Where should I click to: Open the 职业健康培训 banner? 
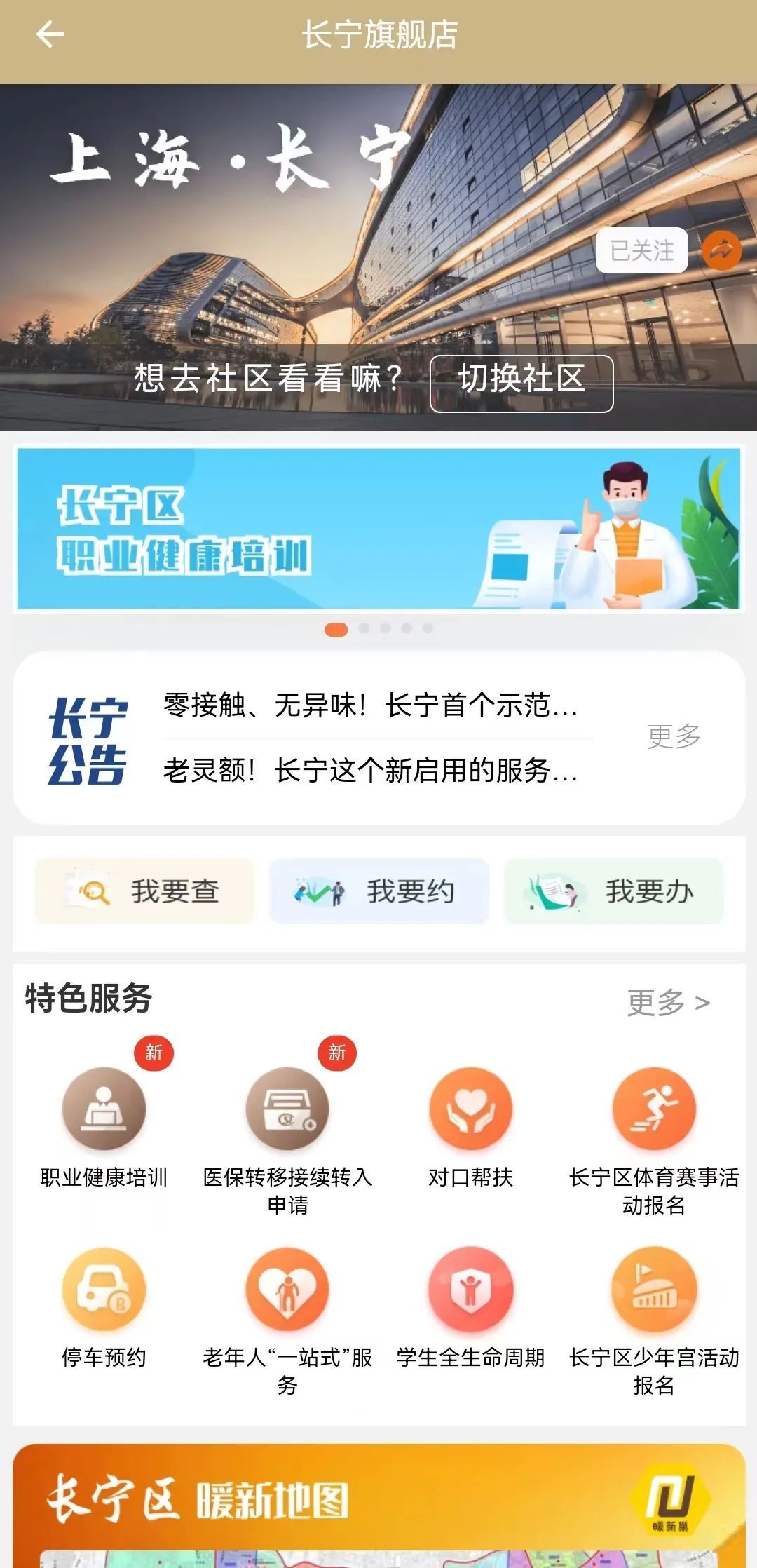pos(378,529)
